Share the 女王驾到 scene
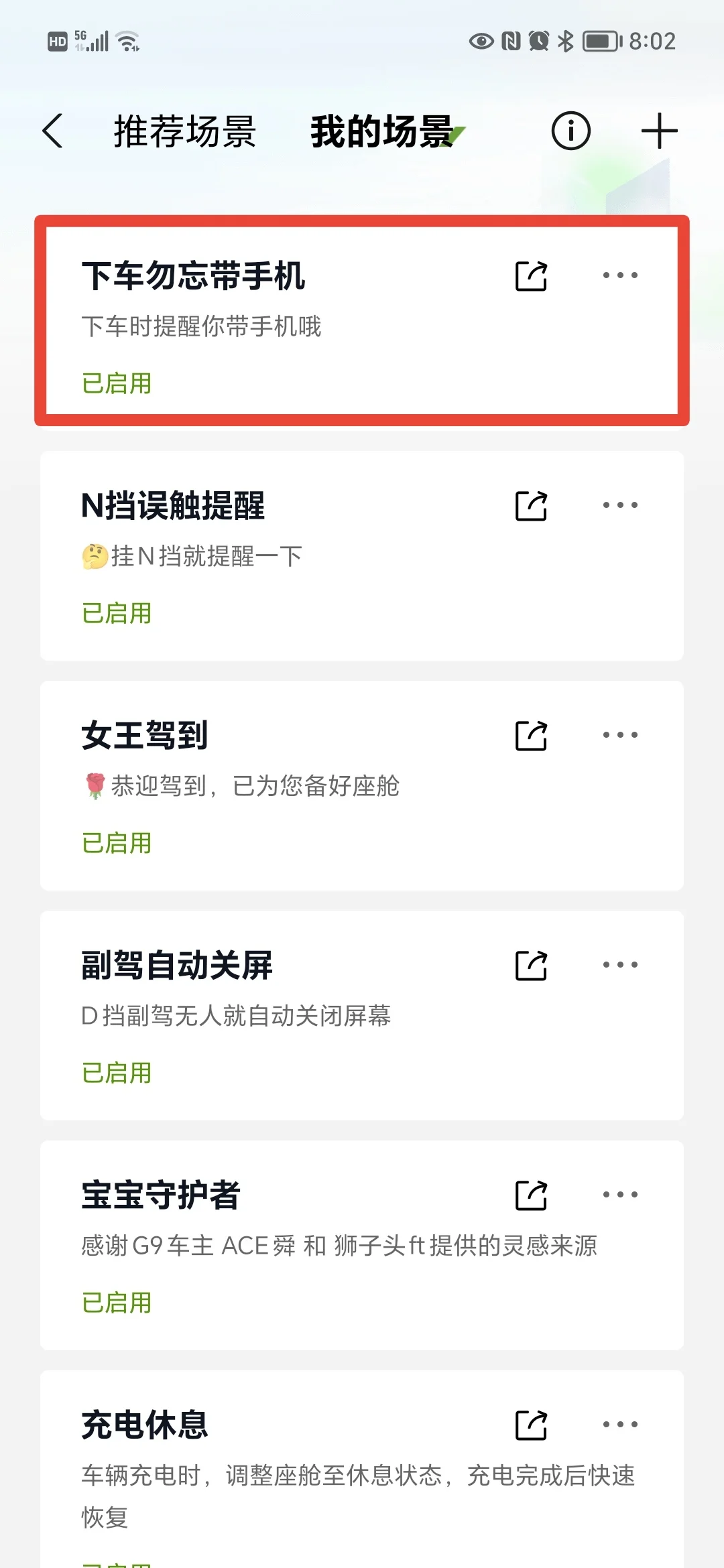Image resolution: width=724 pixels, height=1568 pixels. (532, 736)
